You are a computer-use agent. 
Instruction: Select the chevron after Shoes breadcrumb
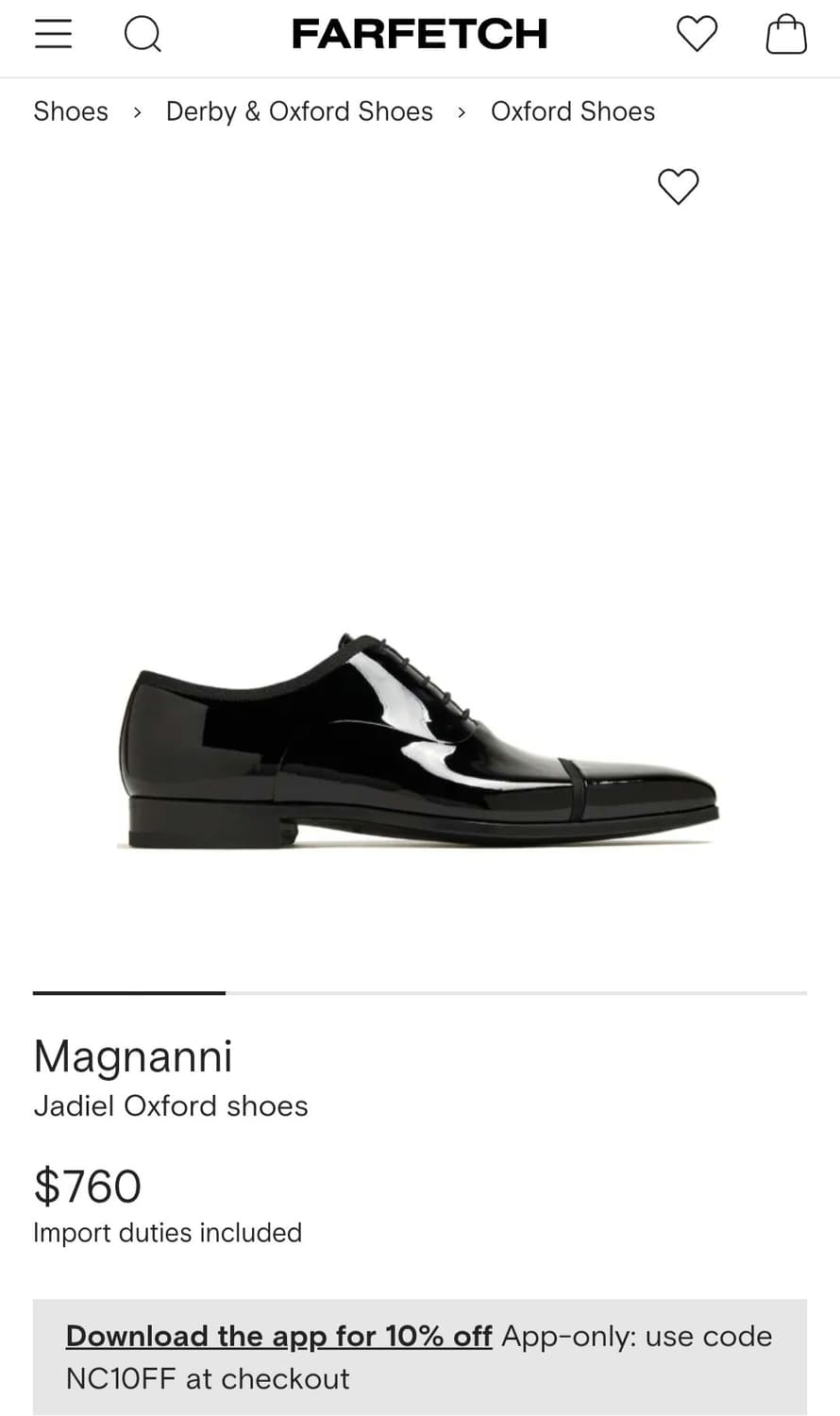point(137,111)
